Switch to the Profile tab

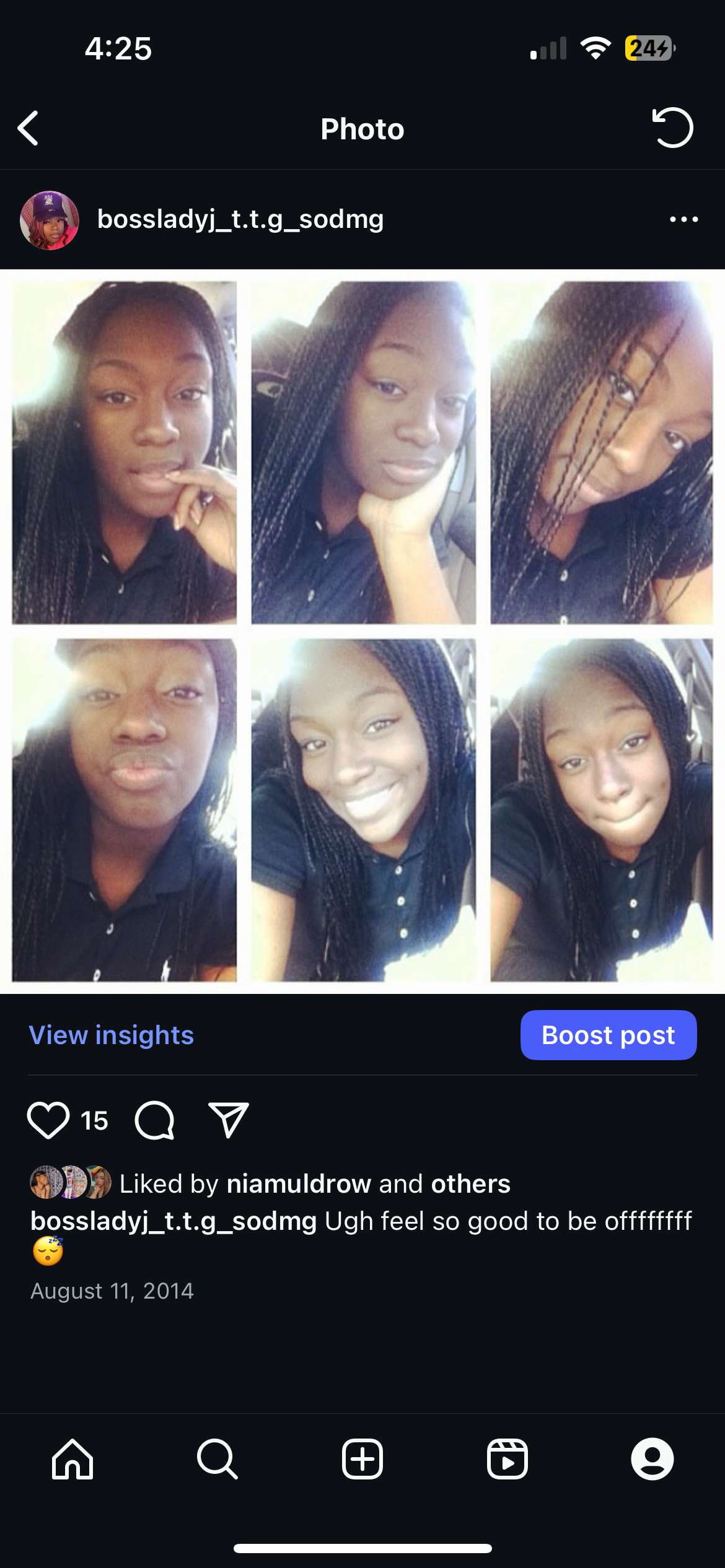coord(652,1459)
